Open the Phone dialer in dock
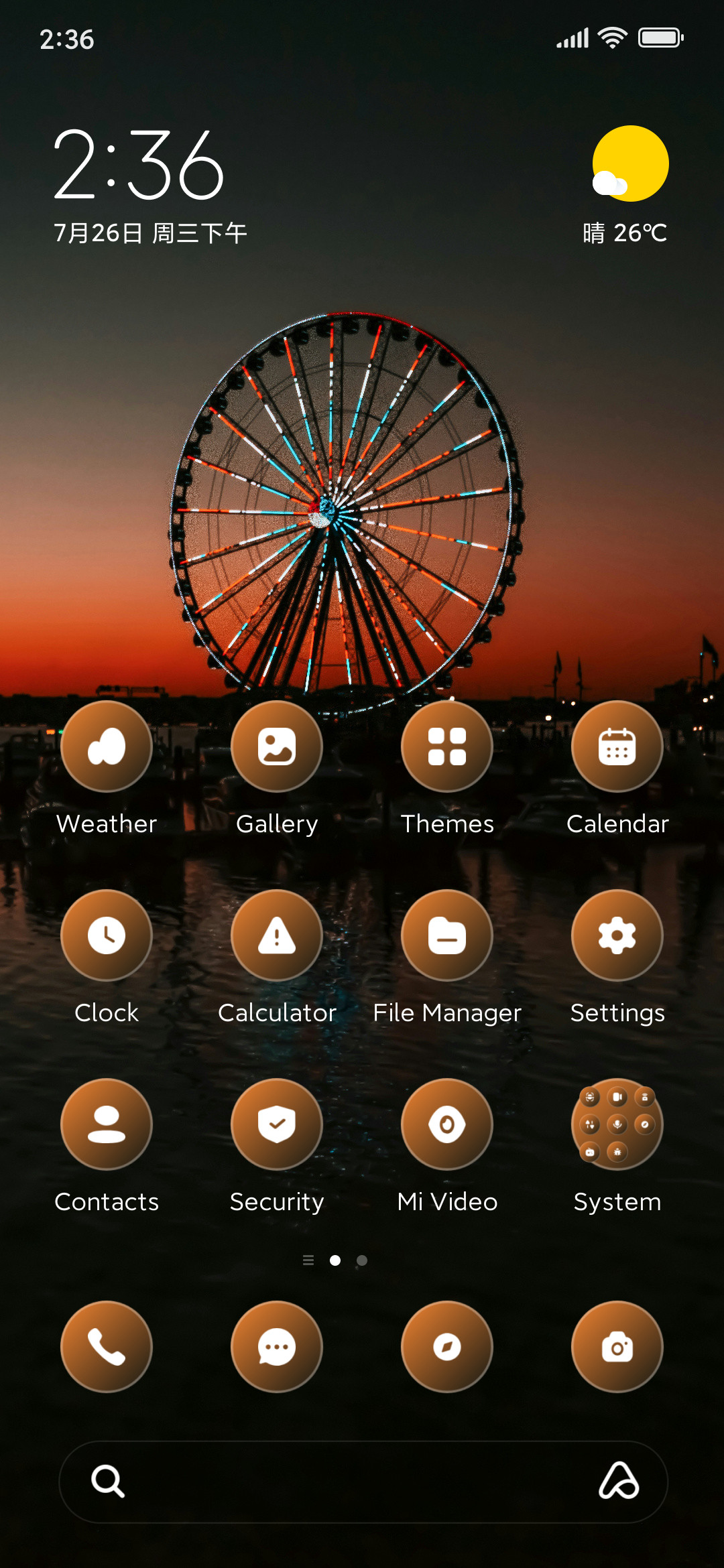The height and width of the screenshot is (1568, 724). (x=107, y=1347)
